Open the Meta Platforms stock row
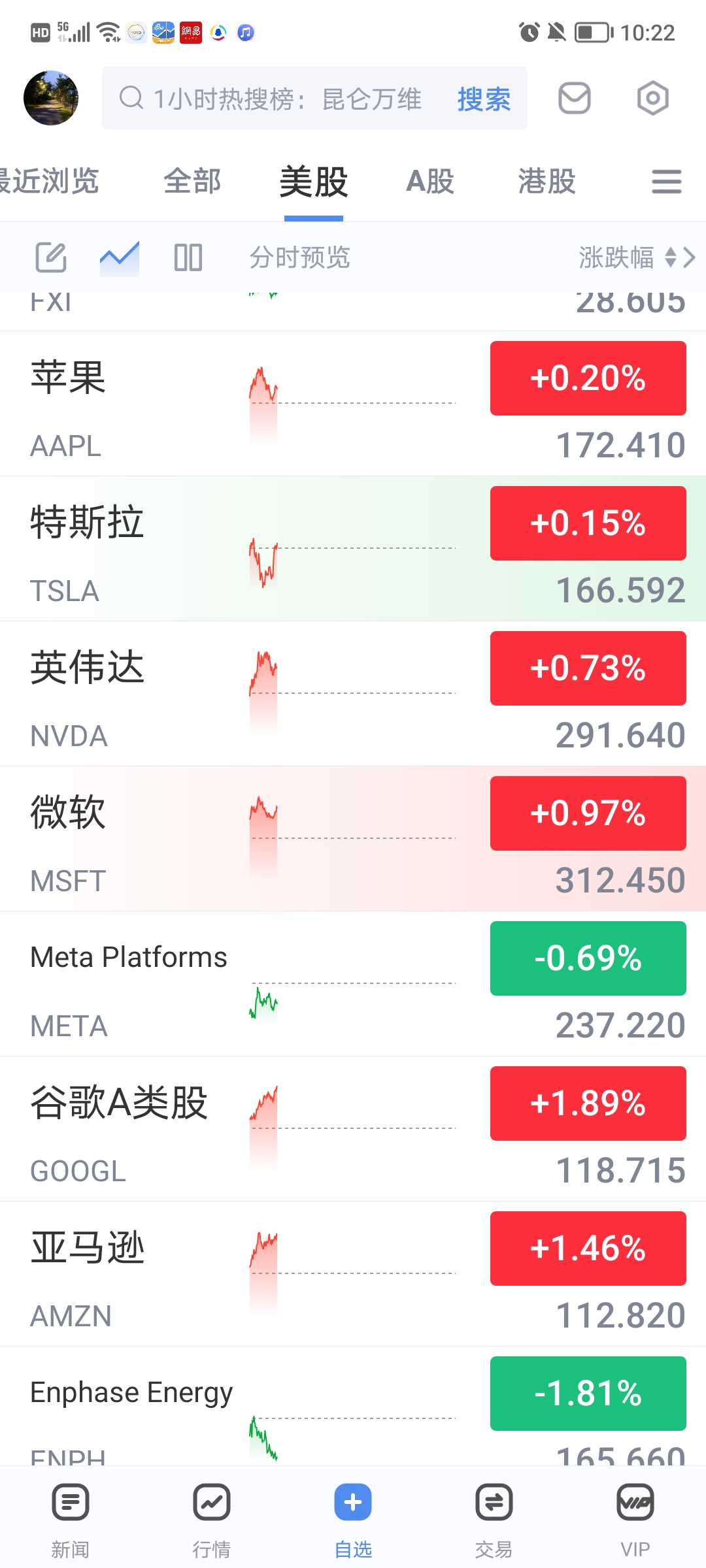706x1568 pixels. click(x=353, y=984)
